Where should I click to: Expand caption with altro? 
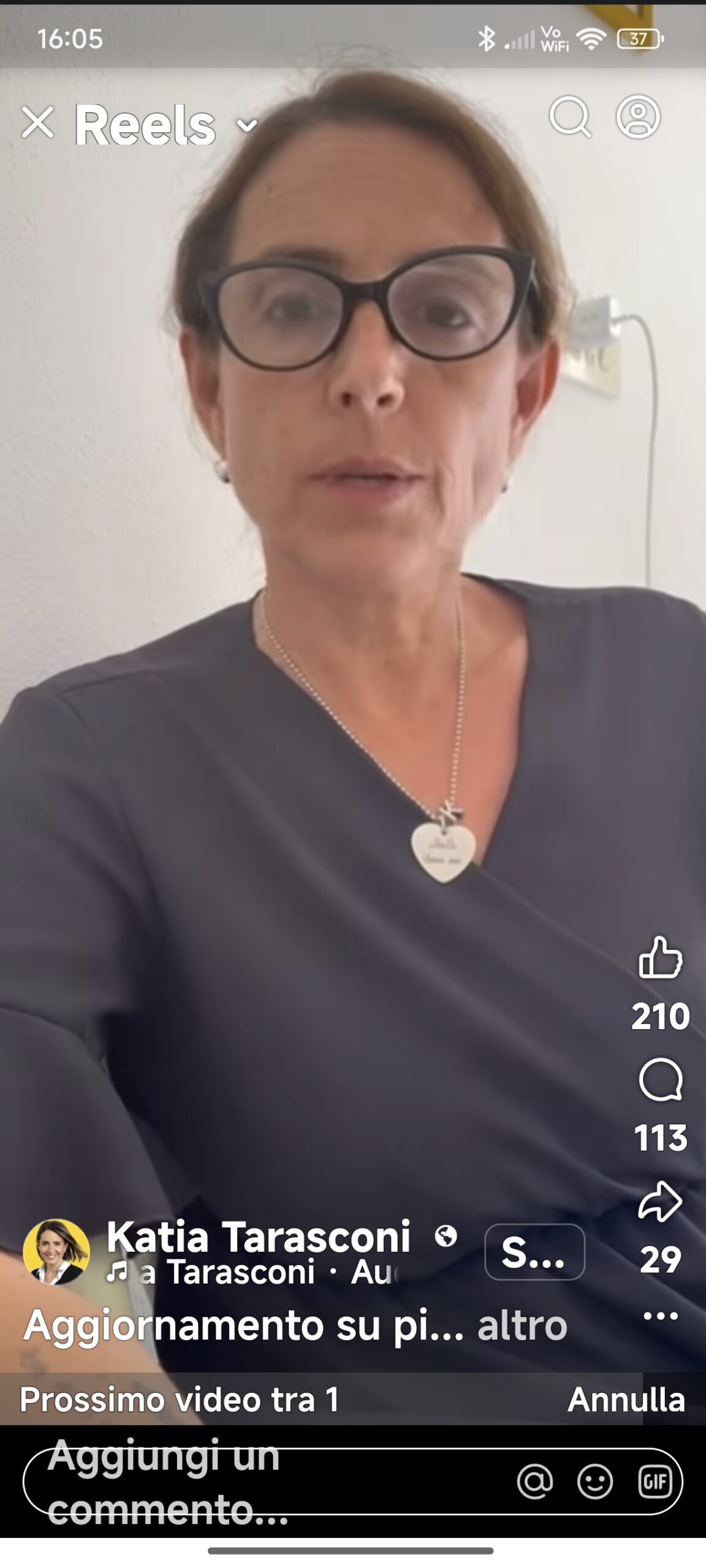522,1325
